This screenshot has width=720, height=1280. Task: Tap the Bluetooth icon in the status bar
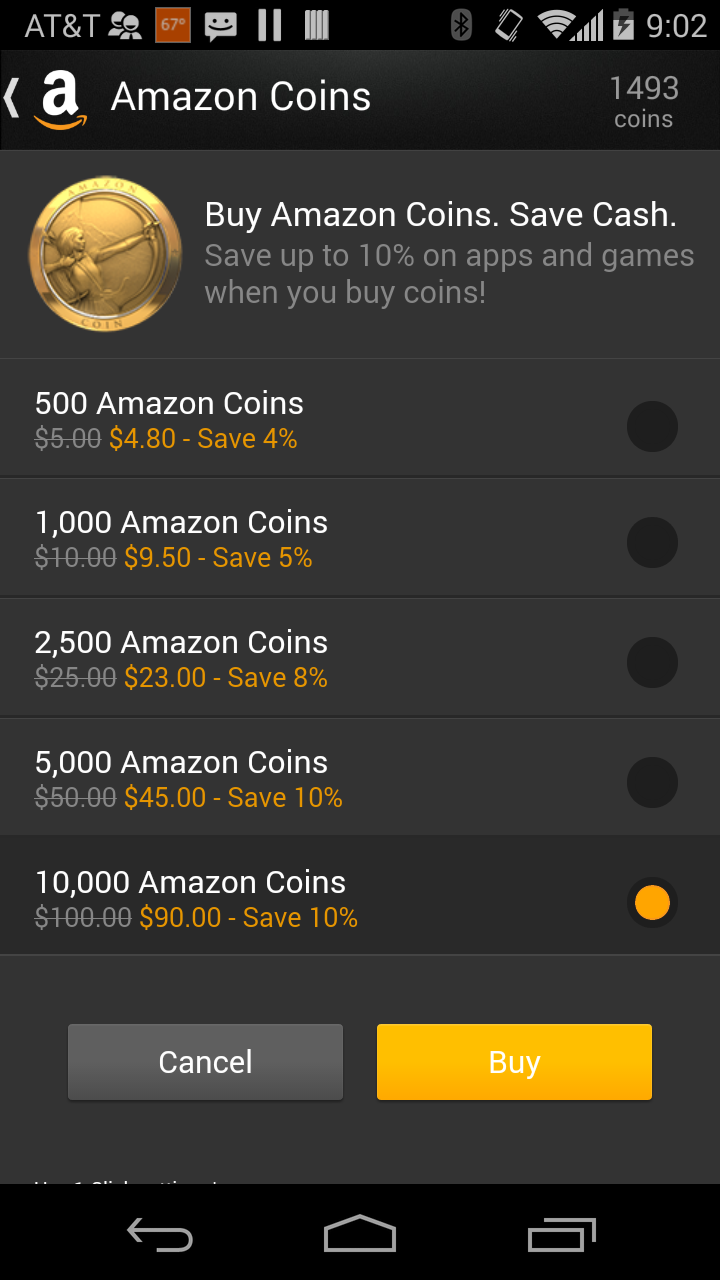[459, 24]
